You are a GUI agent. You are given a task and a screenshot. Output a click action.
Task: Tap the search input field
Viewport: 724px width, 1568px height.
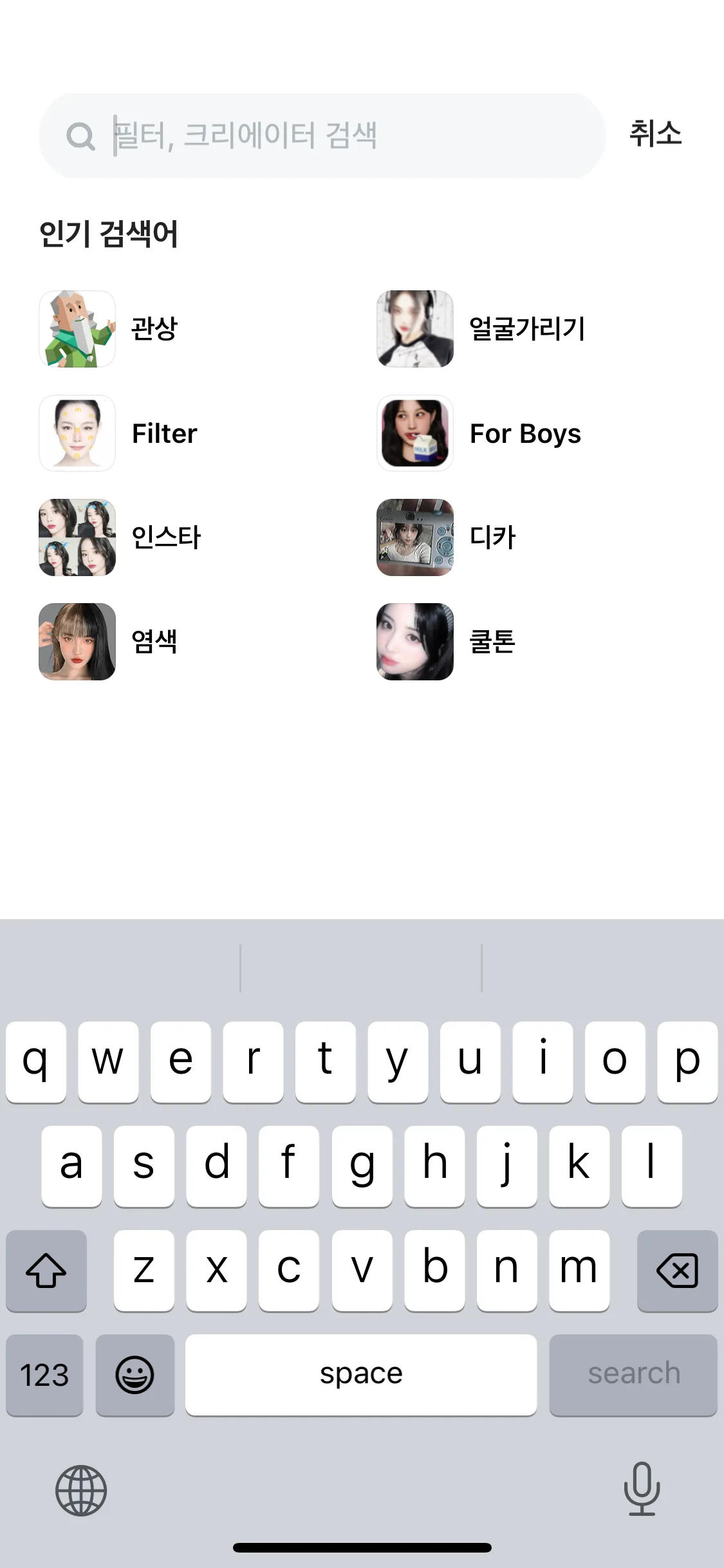click(322, 134)
